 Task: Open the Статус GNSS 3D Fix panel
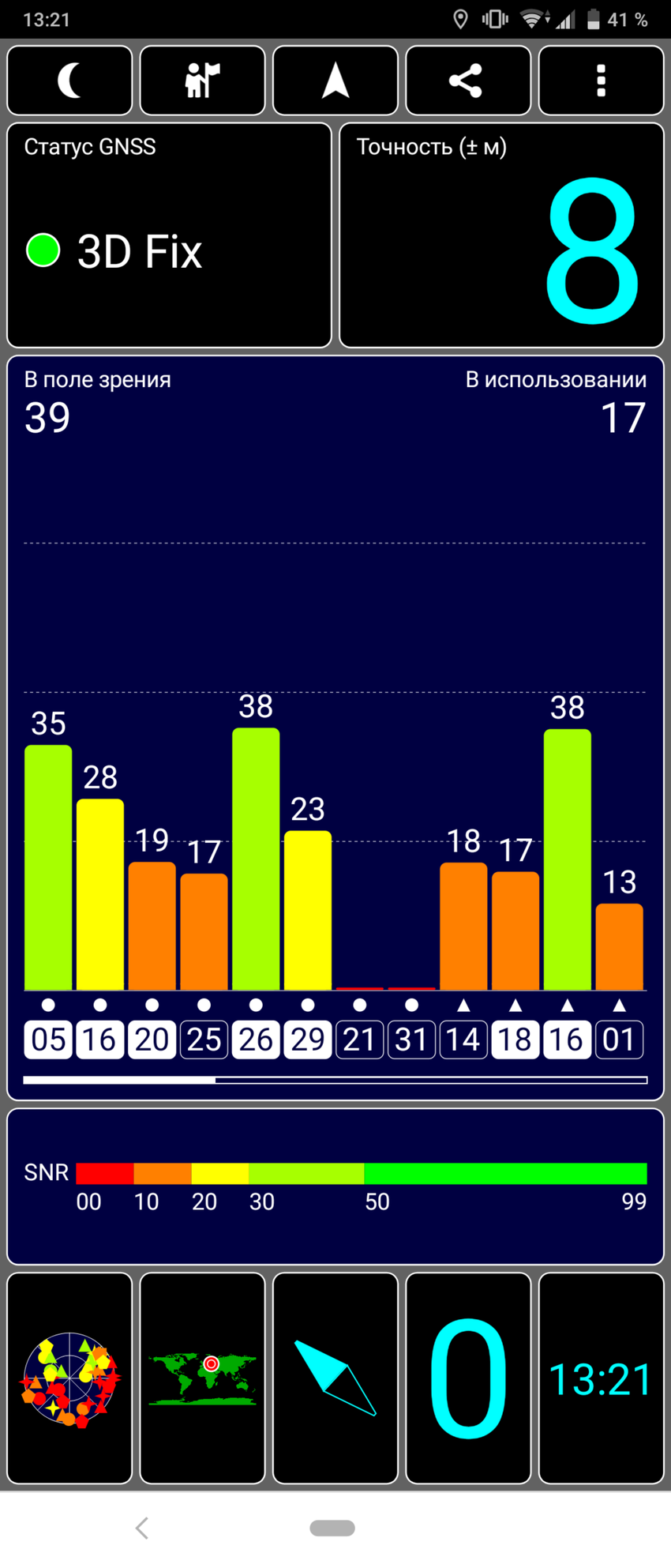pos(169,235)
